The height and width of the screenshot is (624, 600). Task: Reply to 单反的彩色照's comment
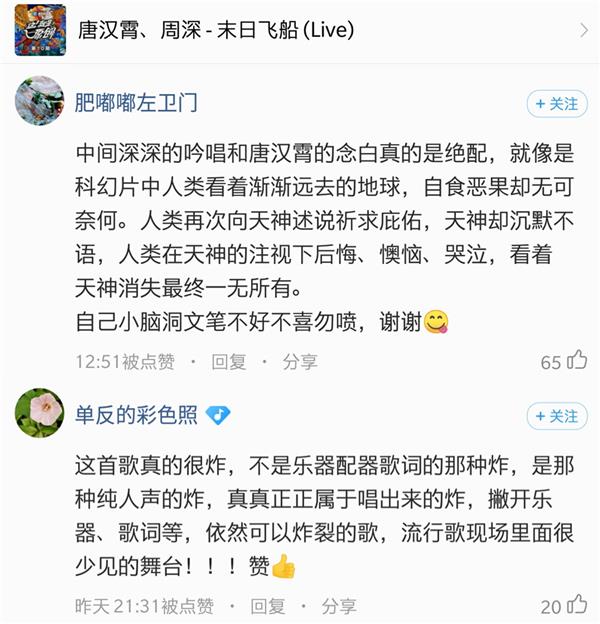tap(268, 605)
